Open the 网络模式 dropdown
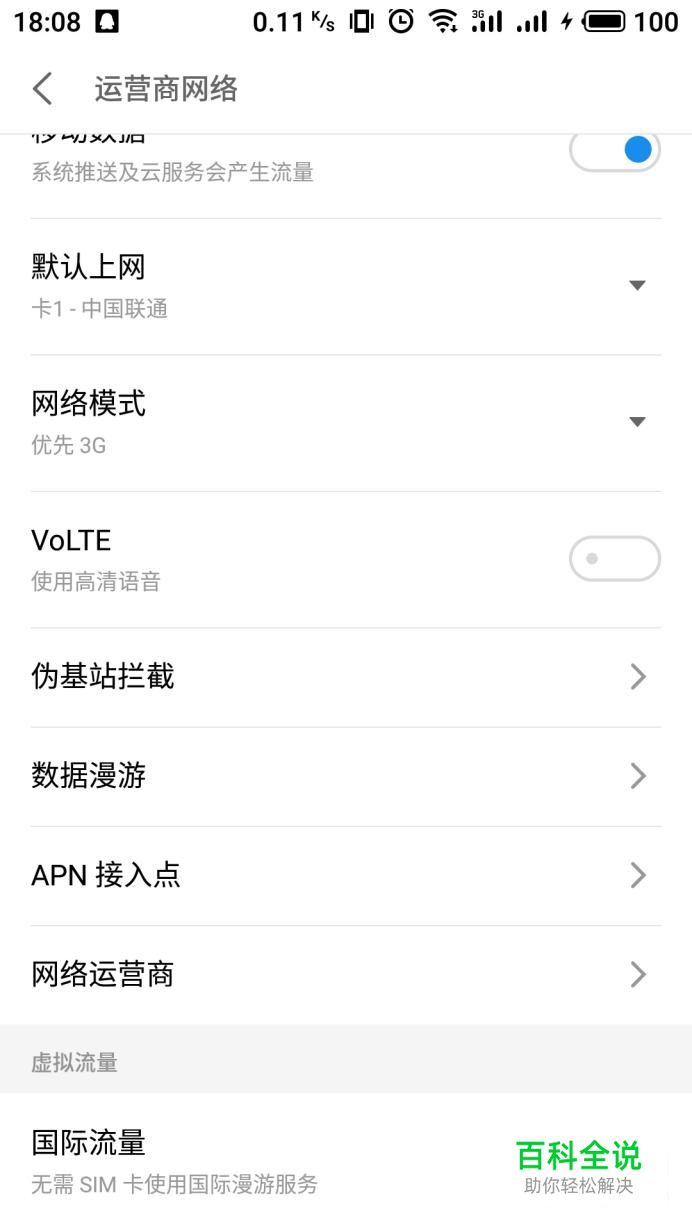 click(x=636, y=422)
